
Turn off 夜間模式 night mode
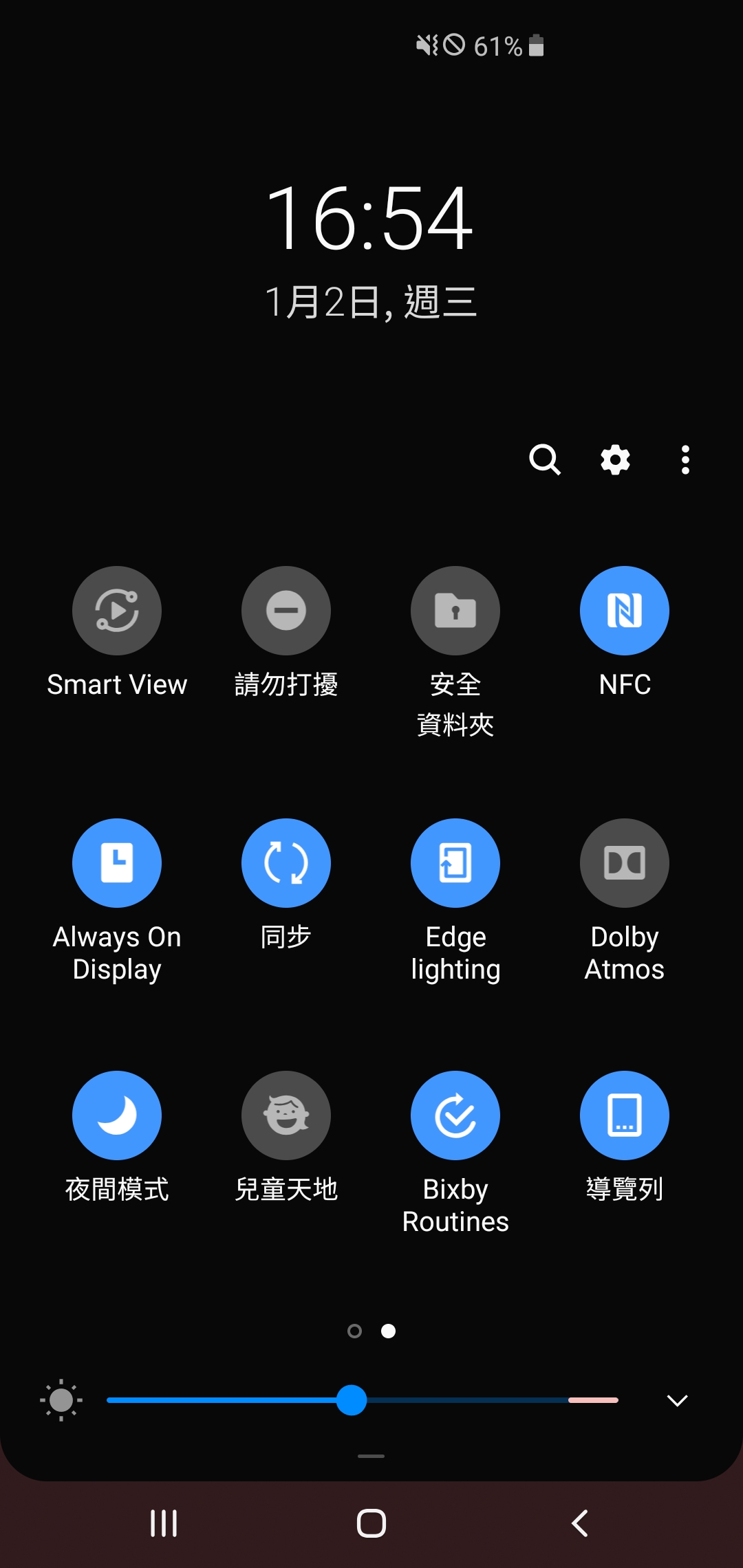click(x=117, y=1115)
